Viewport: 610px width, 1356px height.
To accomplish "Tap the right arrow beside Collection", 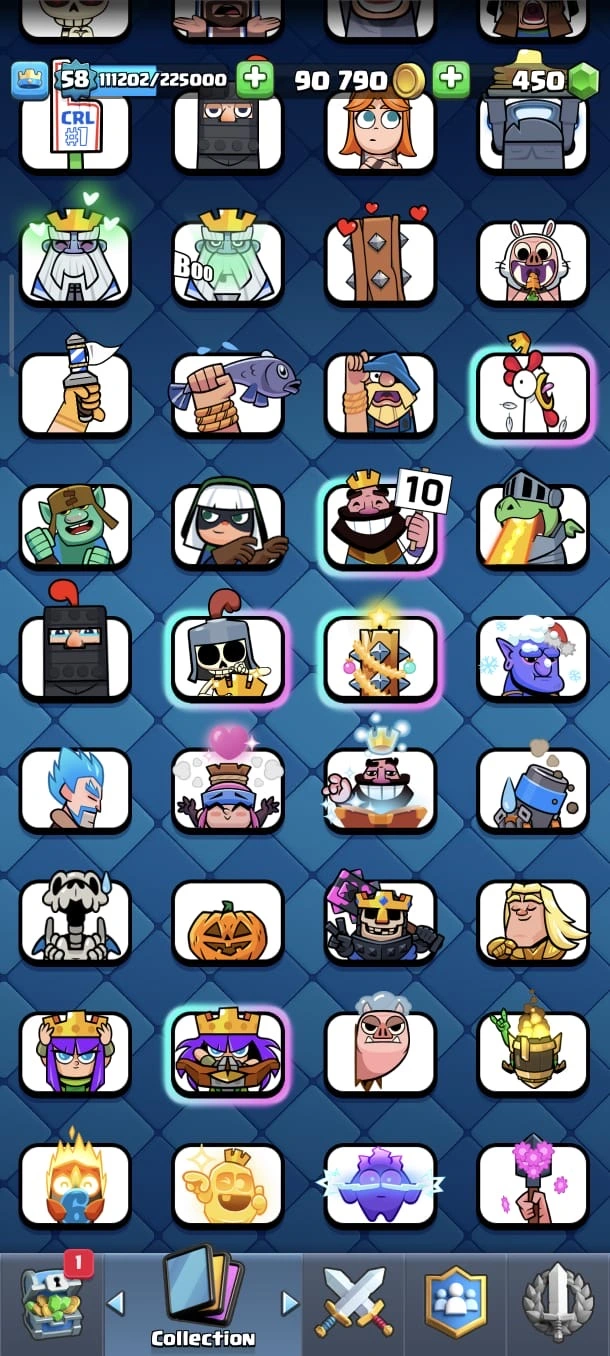I will [290, 1302].
